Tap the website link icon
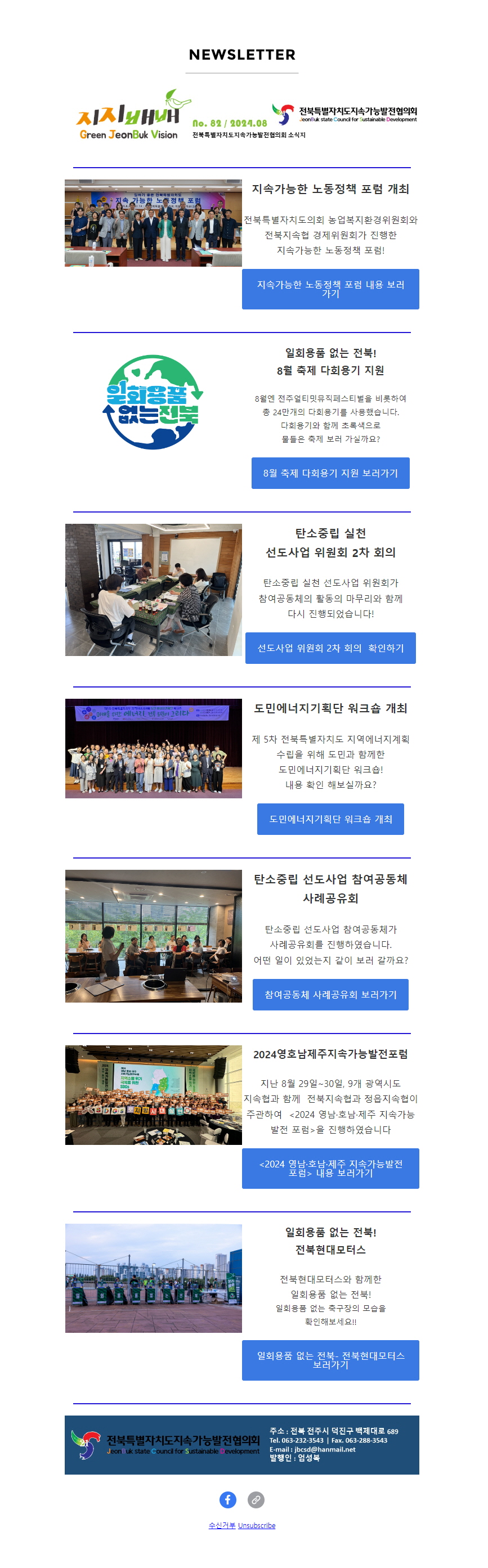The height and width of the screenshot is (1568, 488). [256, 1499]
